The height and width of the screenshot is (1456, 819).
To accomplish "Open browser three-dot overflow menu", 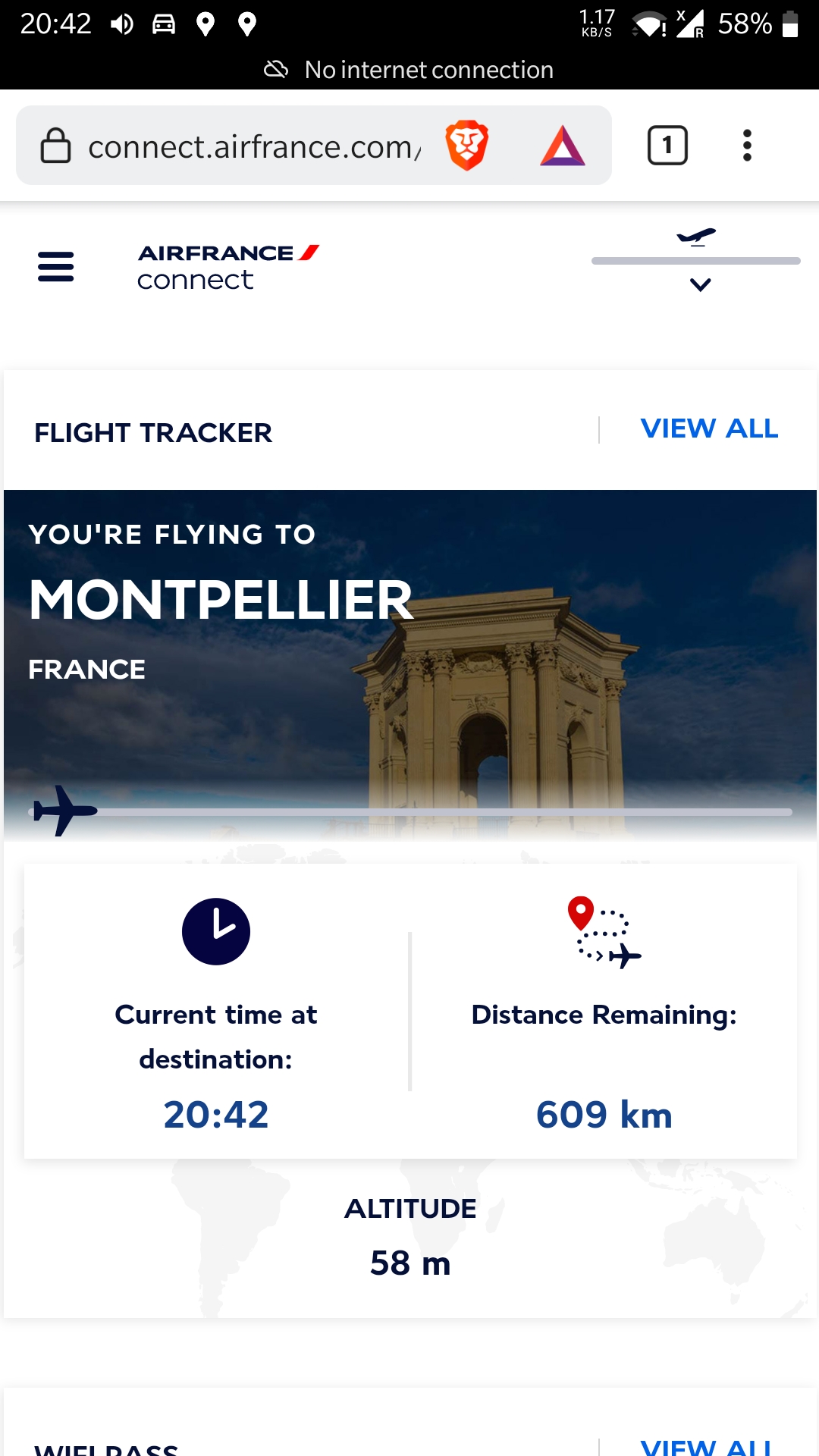I will coord(747,145).
